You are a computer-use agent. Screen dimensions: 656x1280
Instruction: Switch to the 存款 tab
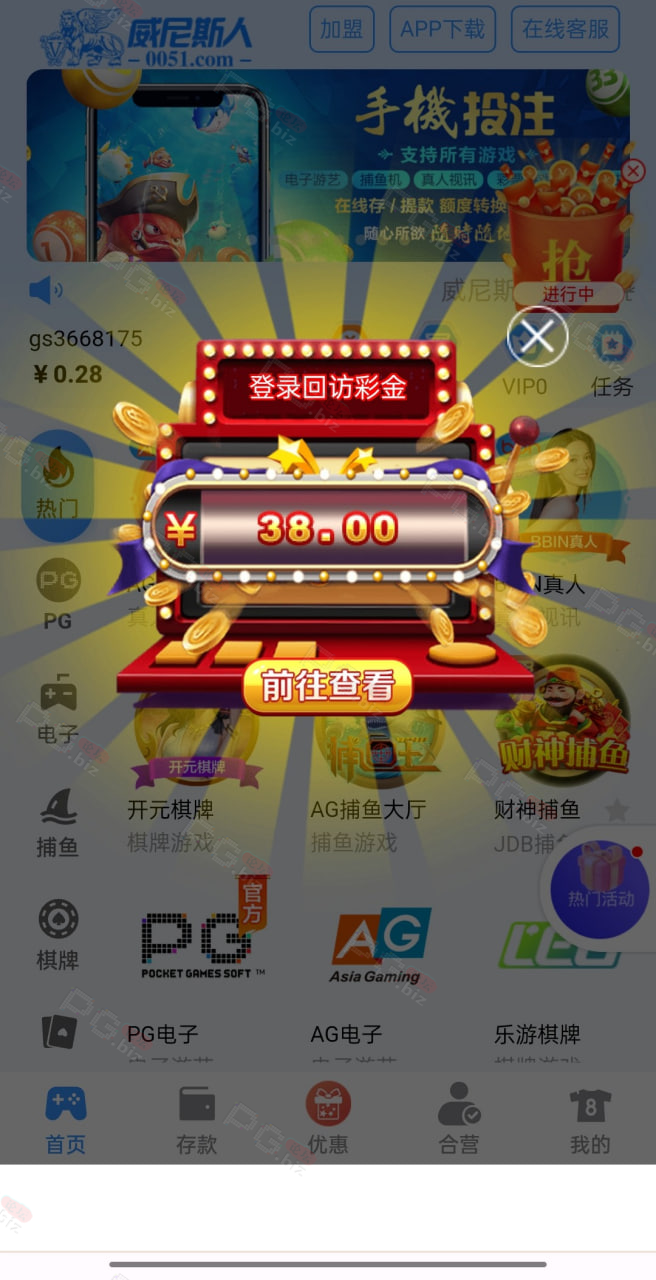196,1119
